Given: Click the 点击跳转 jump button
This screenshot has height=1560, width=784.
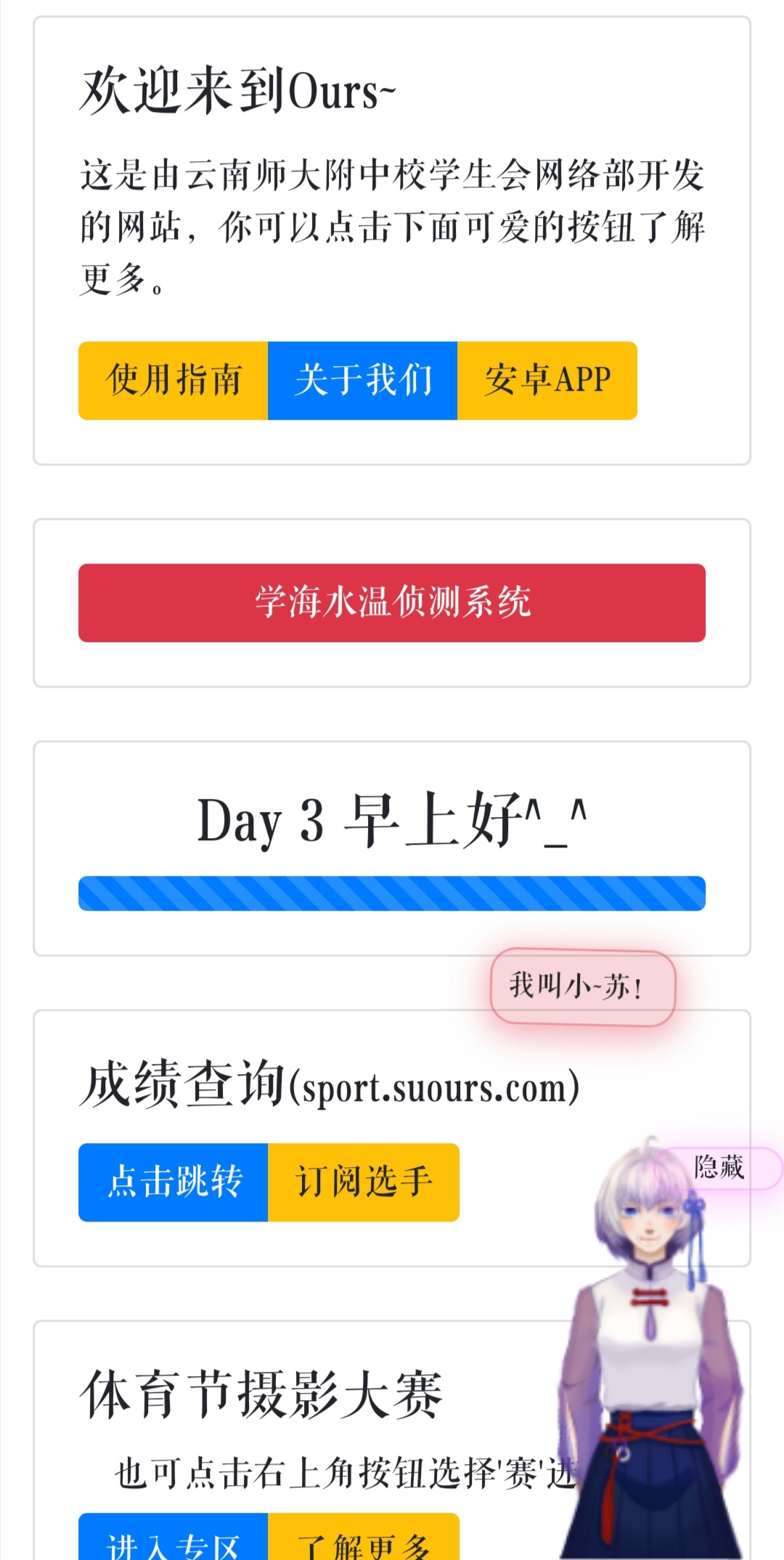Looking at the screenshot, I should click(x=173, y=1182).
